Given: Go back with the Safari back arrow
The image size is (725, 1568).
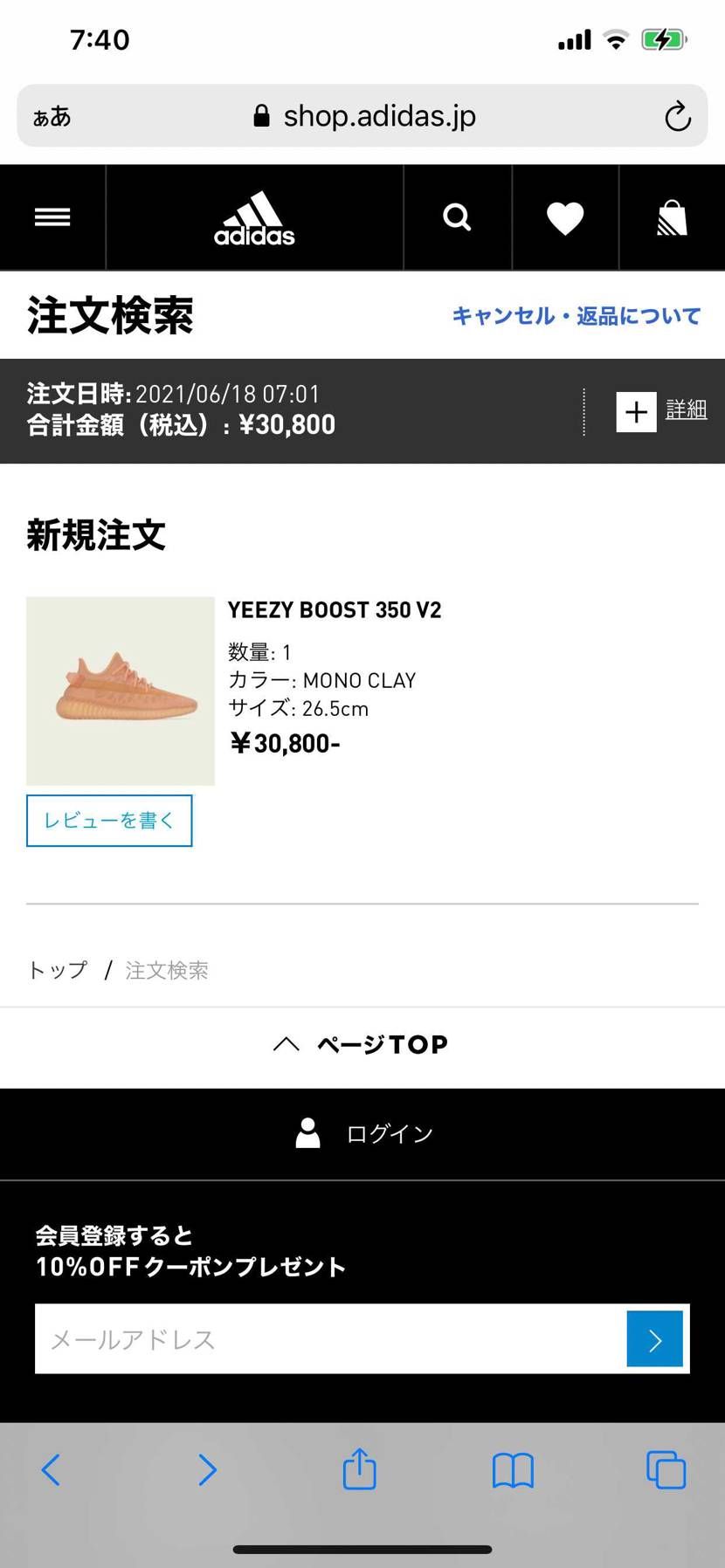Looking at the screenshot, I should coord(52,1470).
